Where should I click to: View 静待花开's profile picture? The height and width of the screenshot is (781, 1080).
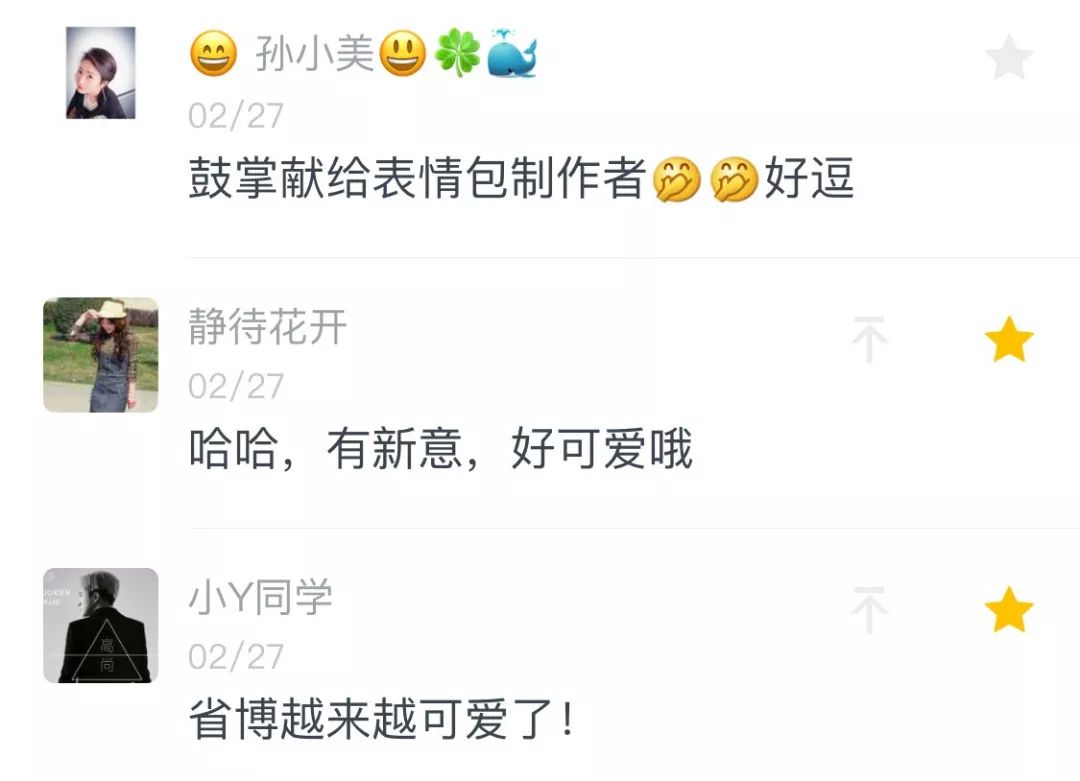coord(100,355)
